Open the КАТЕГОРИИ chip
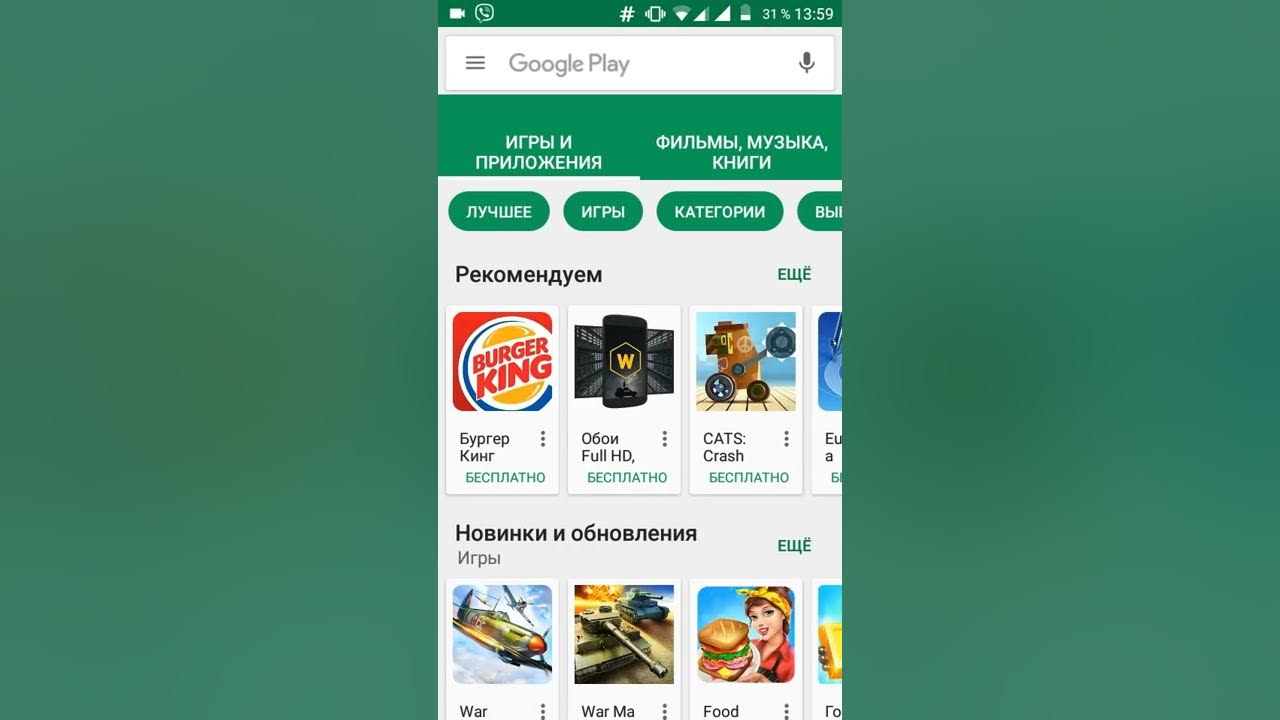 click(x=720, y=212)
